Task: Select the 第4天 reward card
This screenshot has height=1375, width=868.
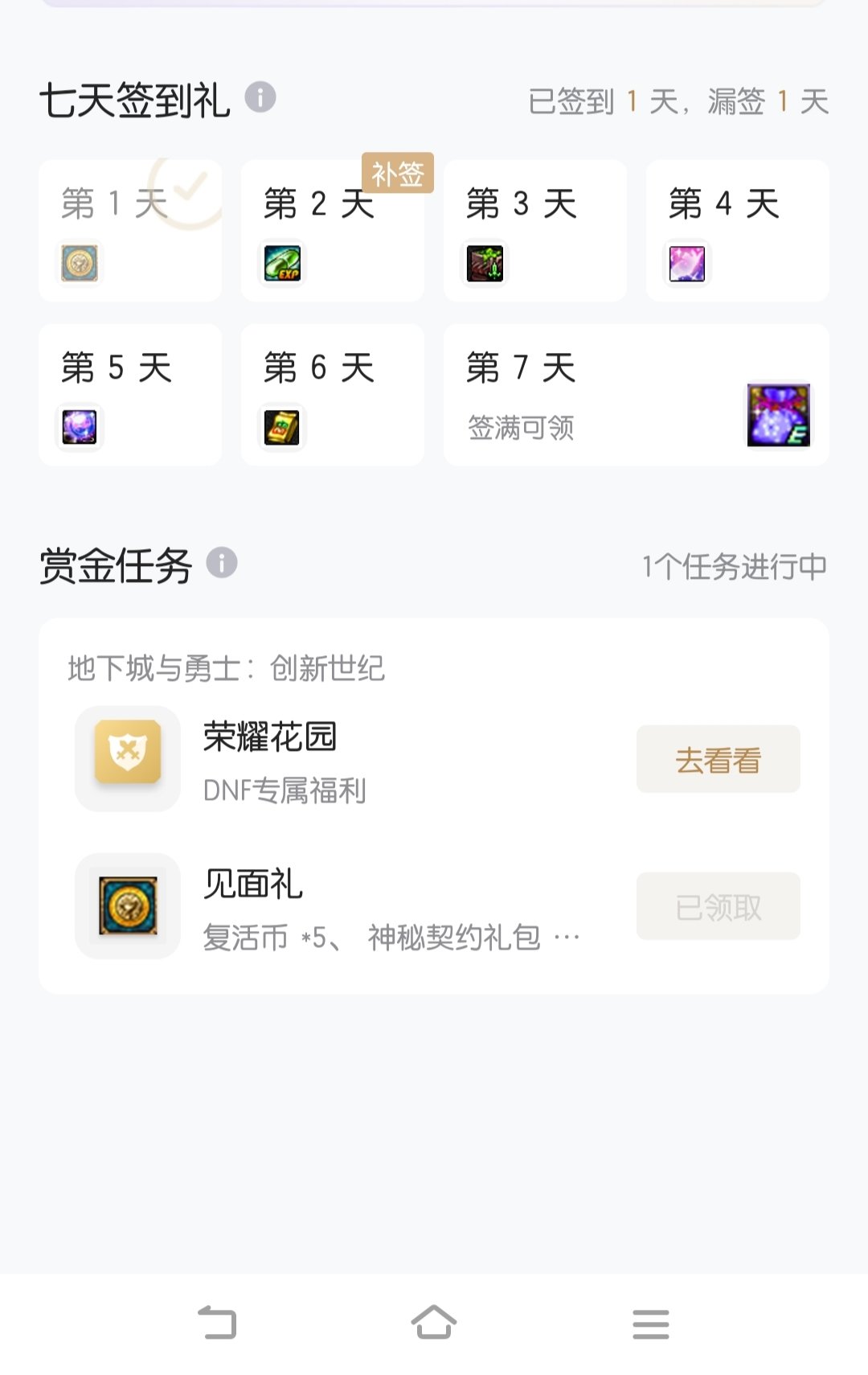Action: (x=738, y=231)
